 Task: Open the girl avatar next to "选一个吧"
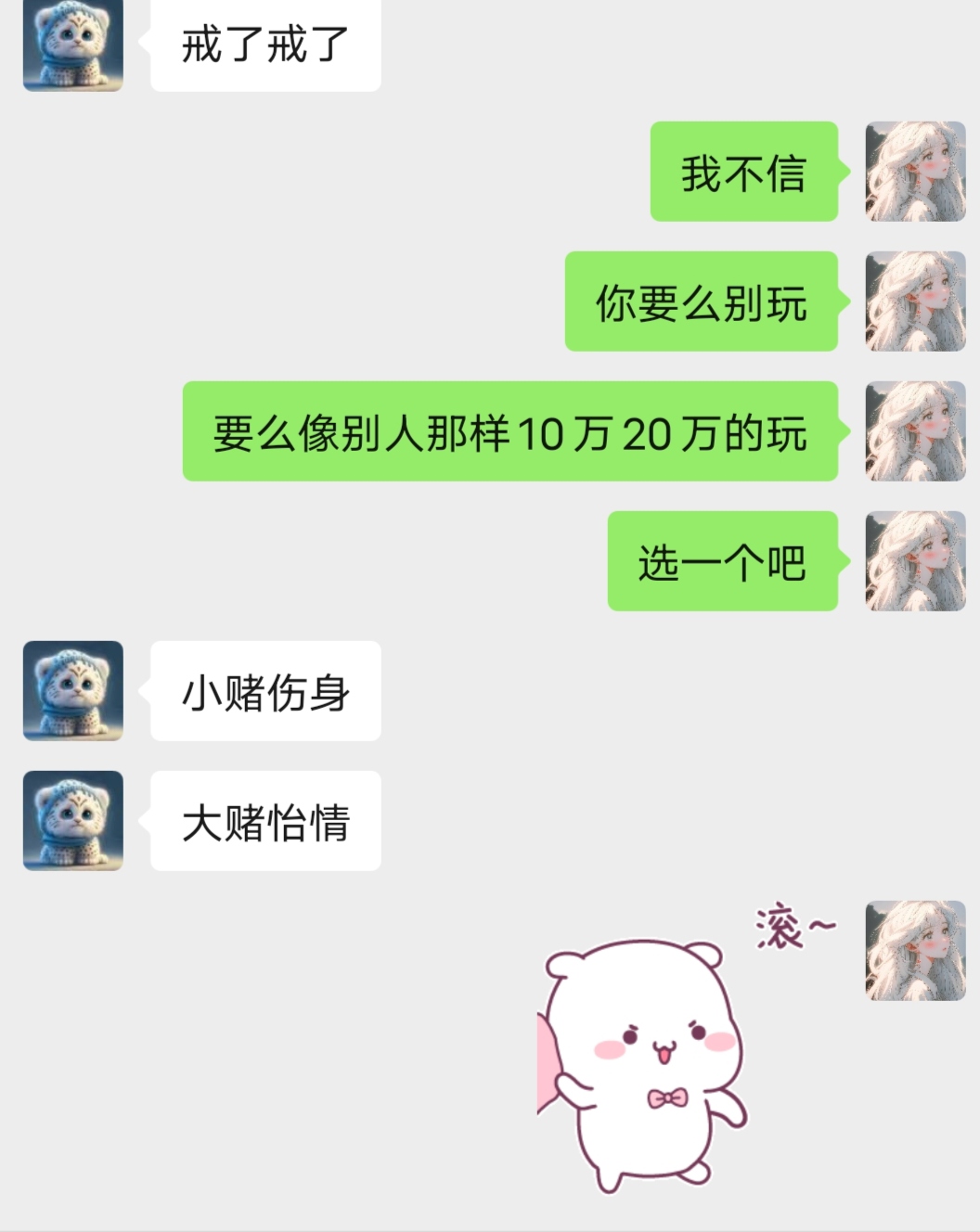914,563
